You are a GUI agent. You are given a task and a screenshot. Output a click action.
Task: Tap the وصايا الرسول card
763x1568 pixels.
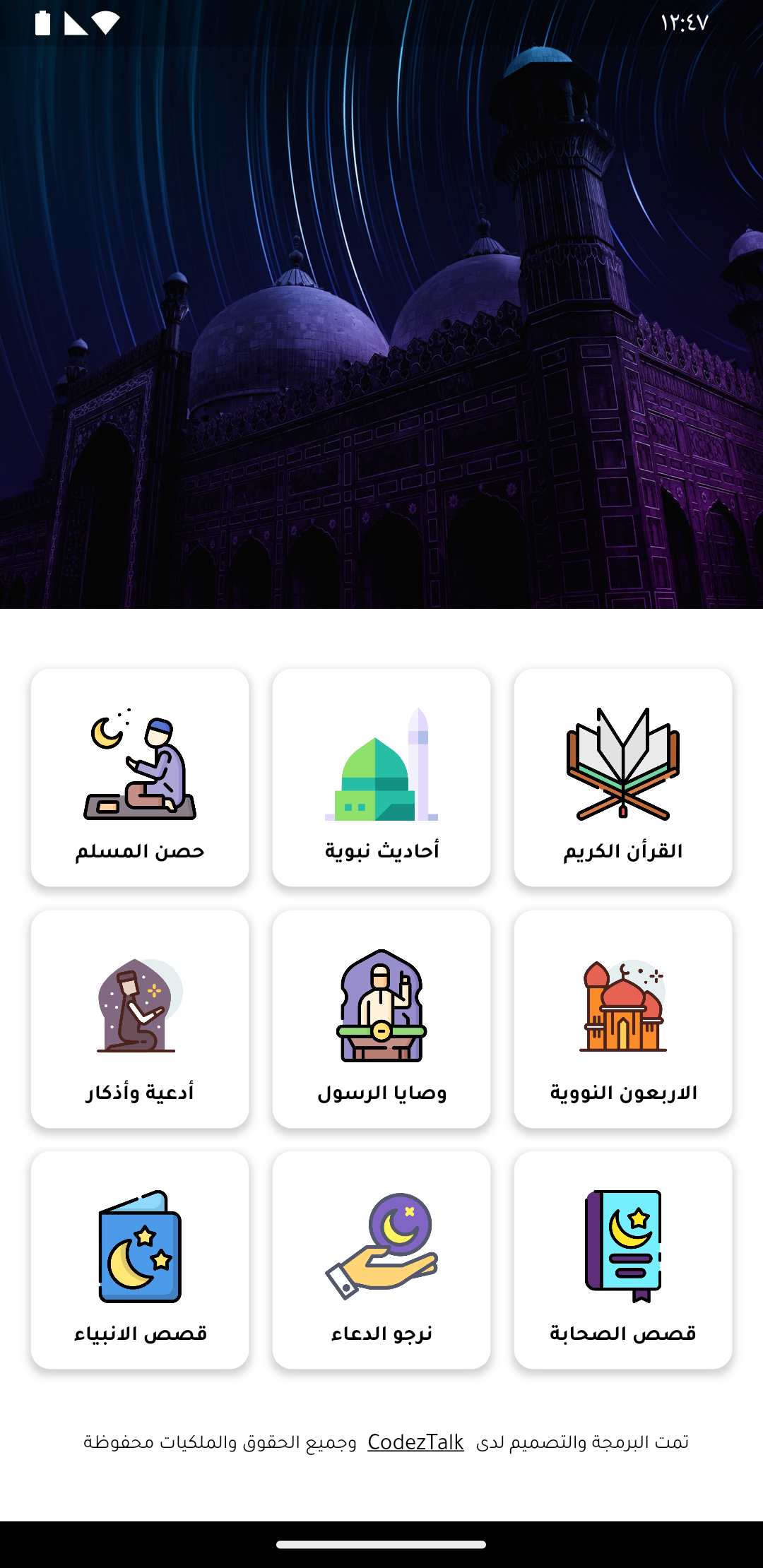(x=381, y=1019)
